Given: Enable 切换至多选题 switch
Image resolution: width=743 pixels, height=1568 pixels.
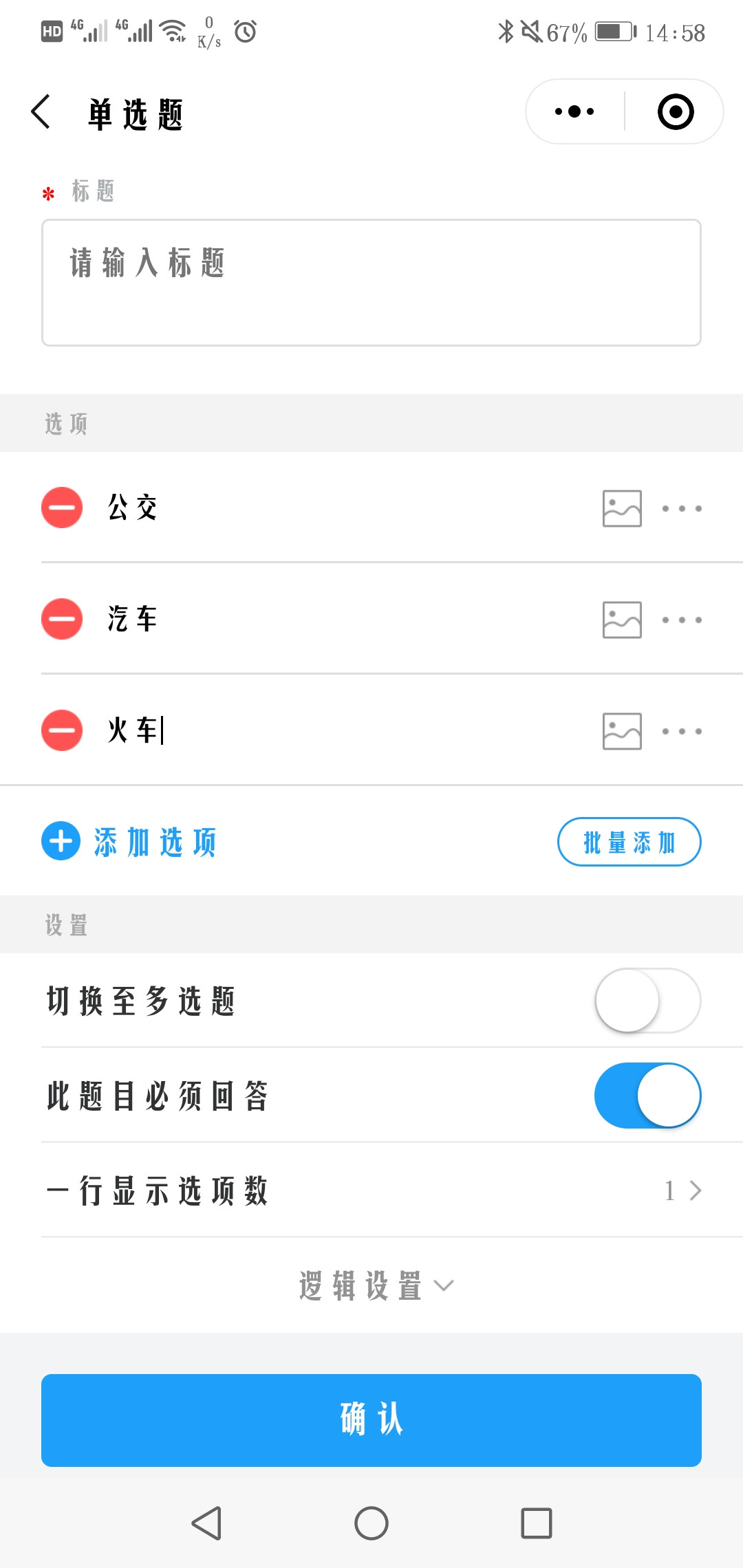Looking at the screenshot, I should click(647, 1001).
